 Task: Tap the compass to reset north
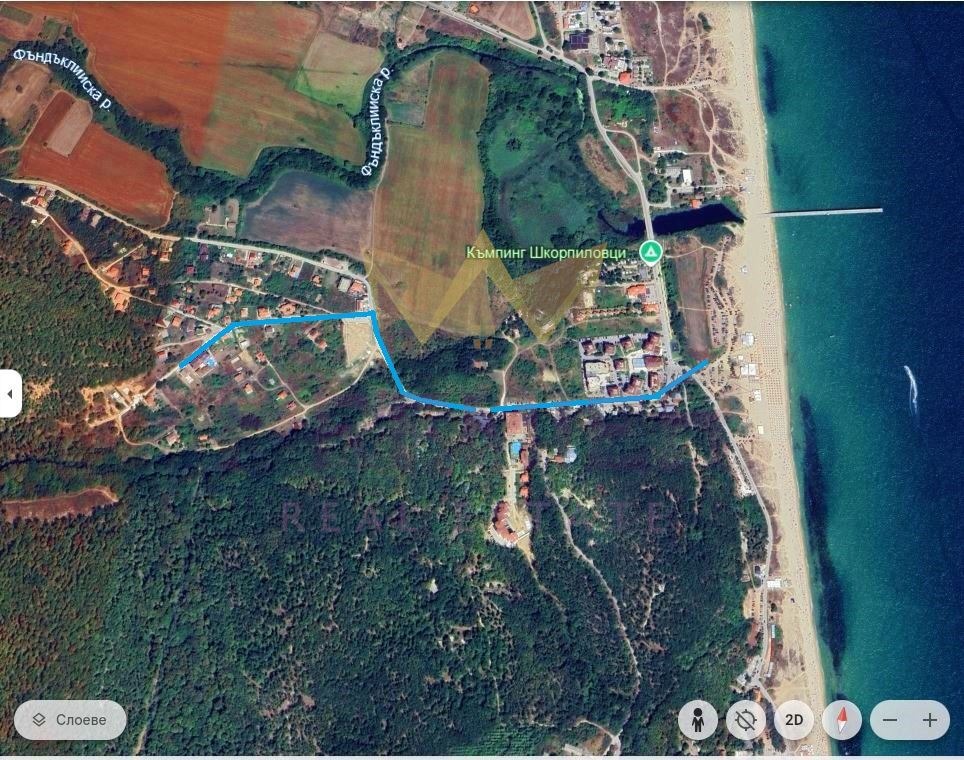pos(842,720)
